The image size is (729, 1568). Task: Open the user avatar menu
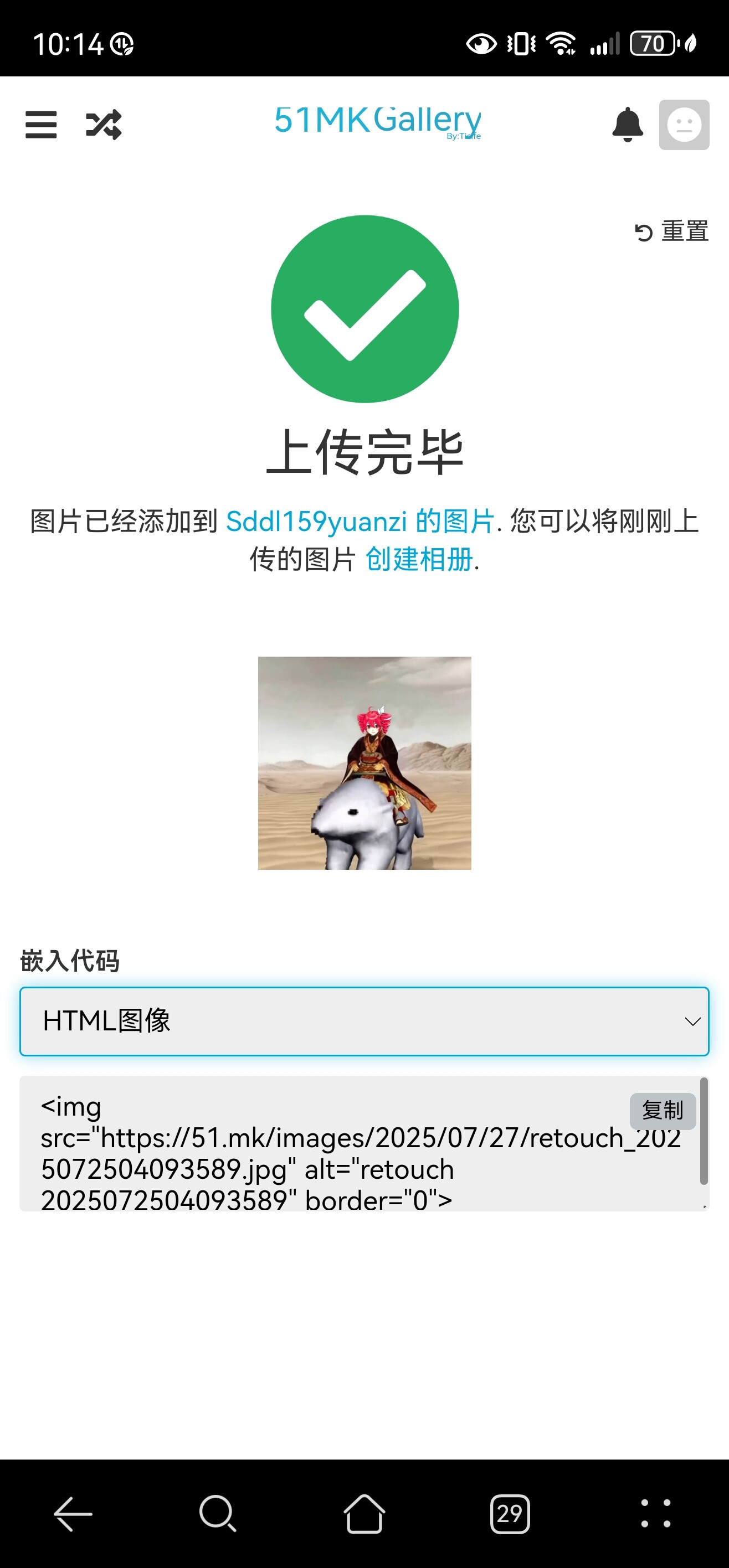pos(684,125)
